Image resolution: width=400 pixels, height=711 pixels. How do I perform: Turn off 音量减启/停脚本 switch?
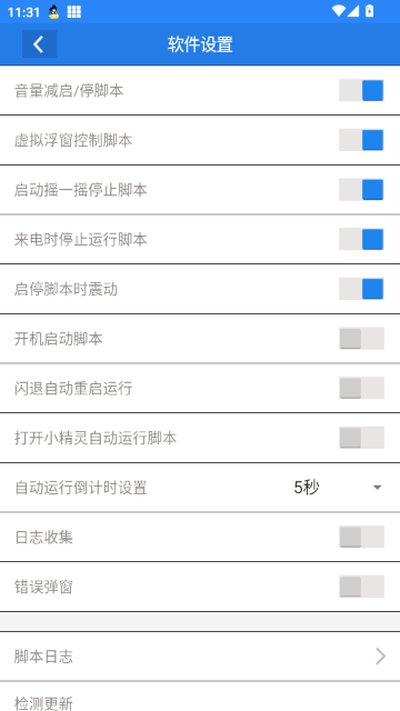click(x=361, y=90)
